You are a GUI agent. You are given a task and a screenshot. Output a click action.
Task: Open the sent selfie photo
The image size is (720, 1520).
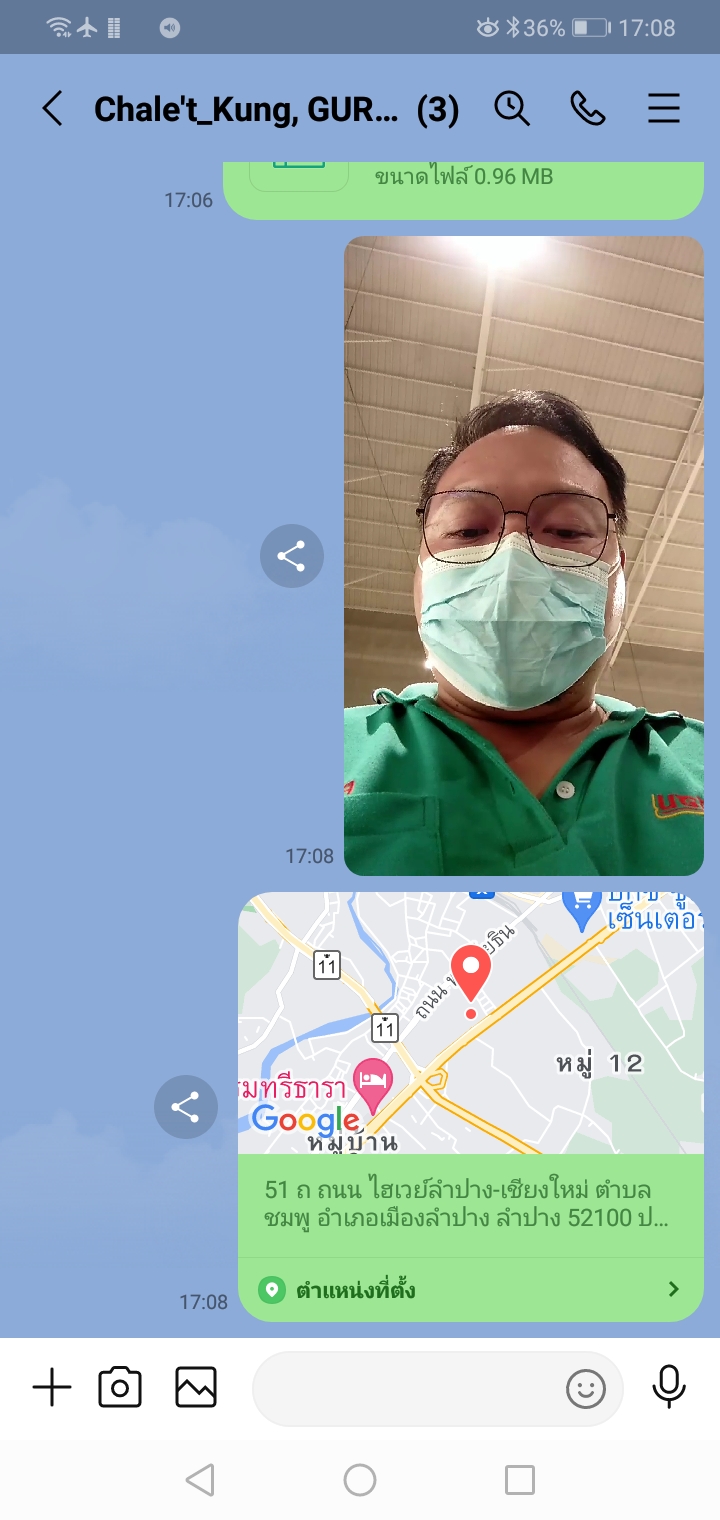(x=523, y=556)
